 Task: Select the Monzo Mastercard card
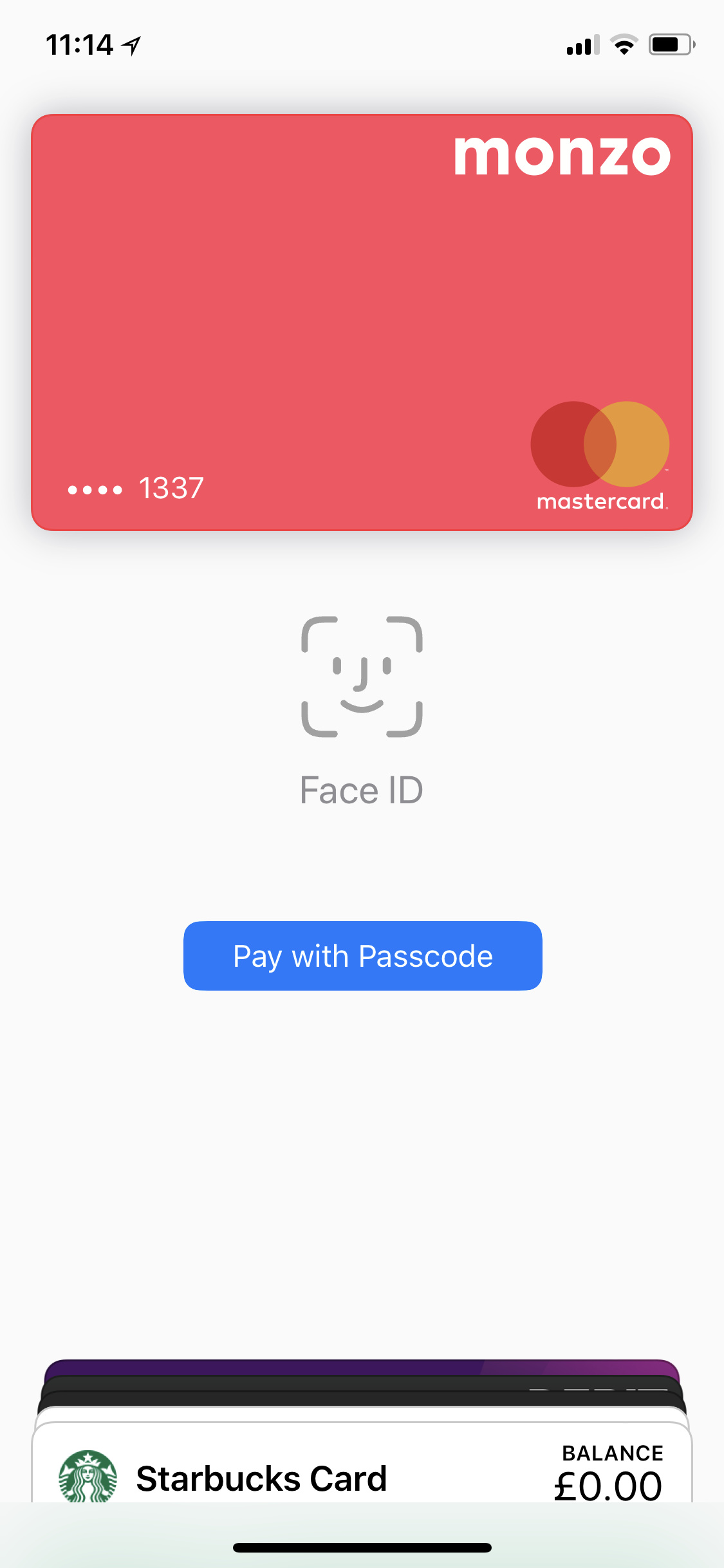(x=362, y=322)
